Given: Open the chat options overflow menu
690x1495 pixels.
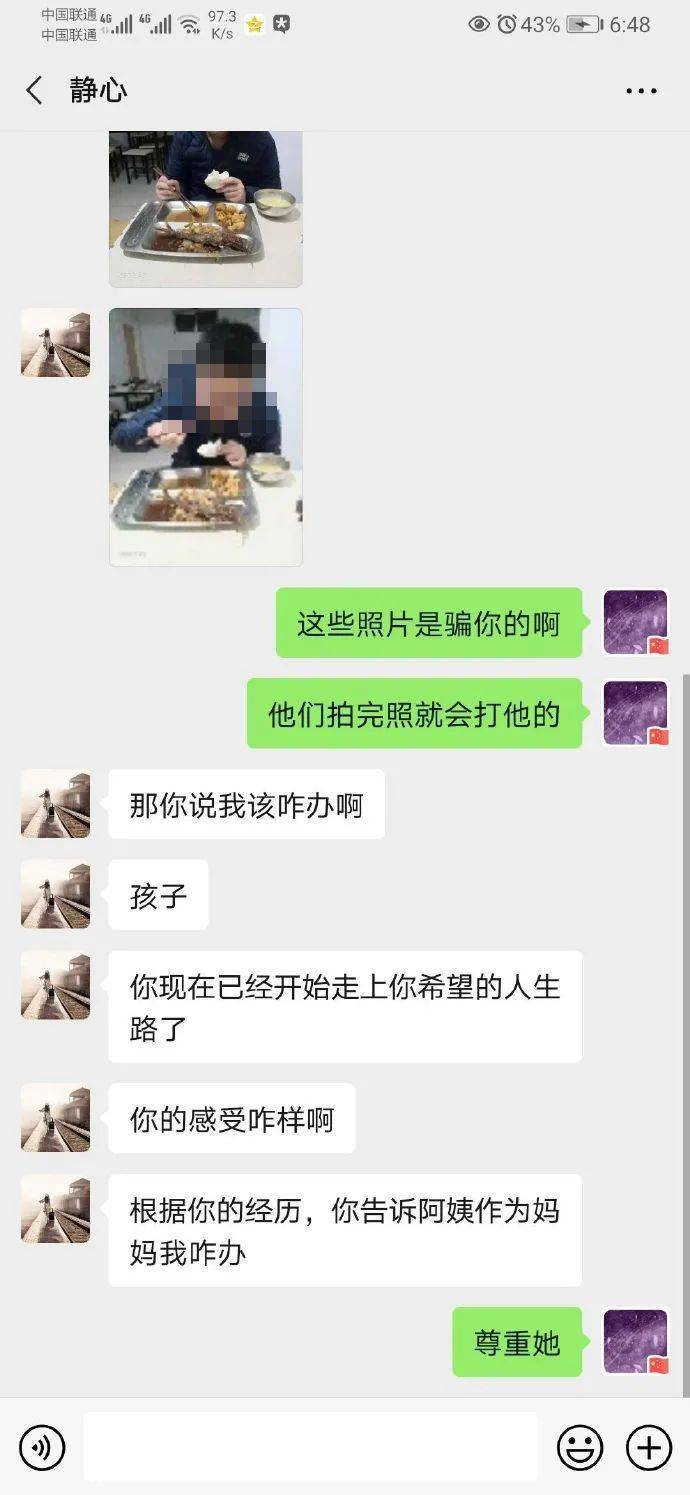Looking at the screenshot, I should pos(641,91).
